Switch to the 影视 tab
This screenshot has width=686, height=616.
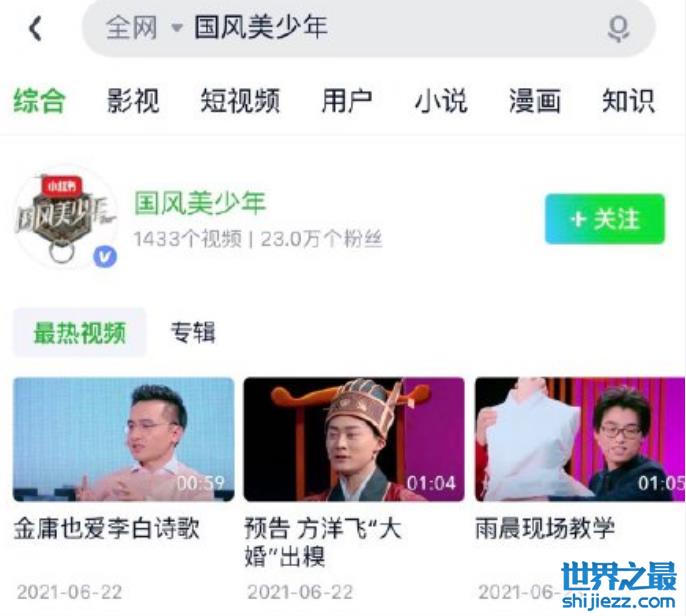coord(133,100)
